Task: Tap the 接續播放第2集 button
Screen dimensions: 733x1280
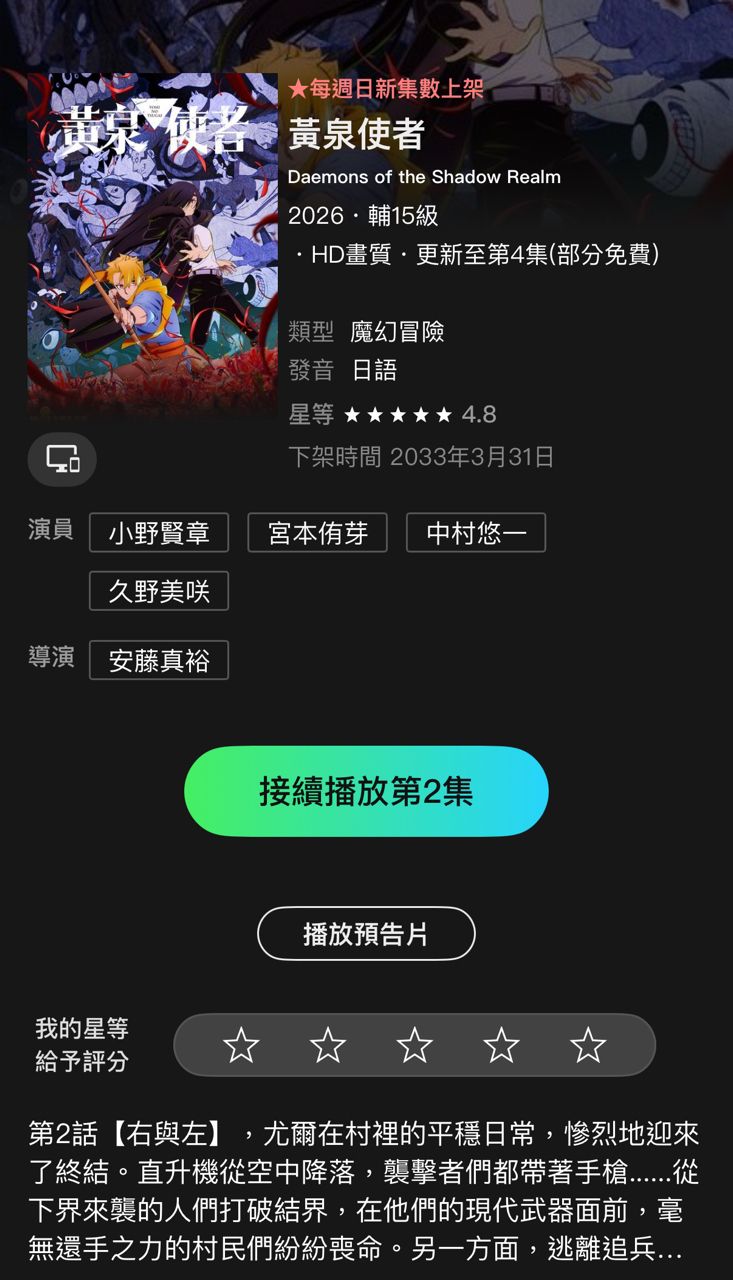Action: pyautogui.click(x=366, y=791)
